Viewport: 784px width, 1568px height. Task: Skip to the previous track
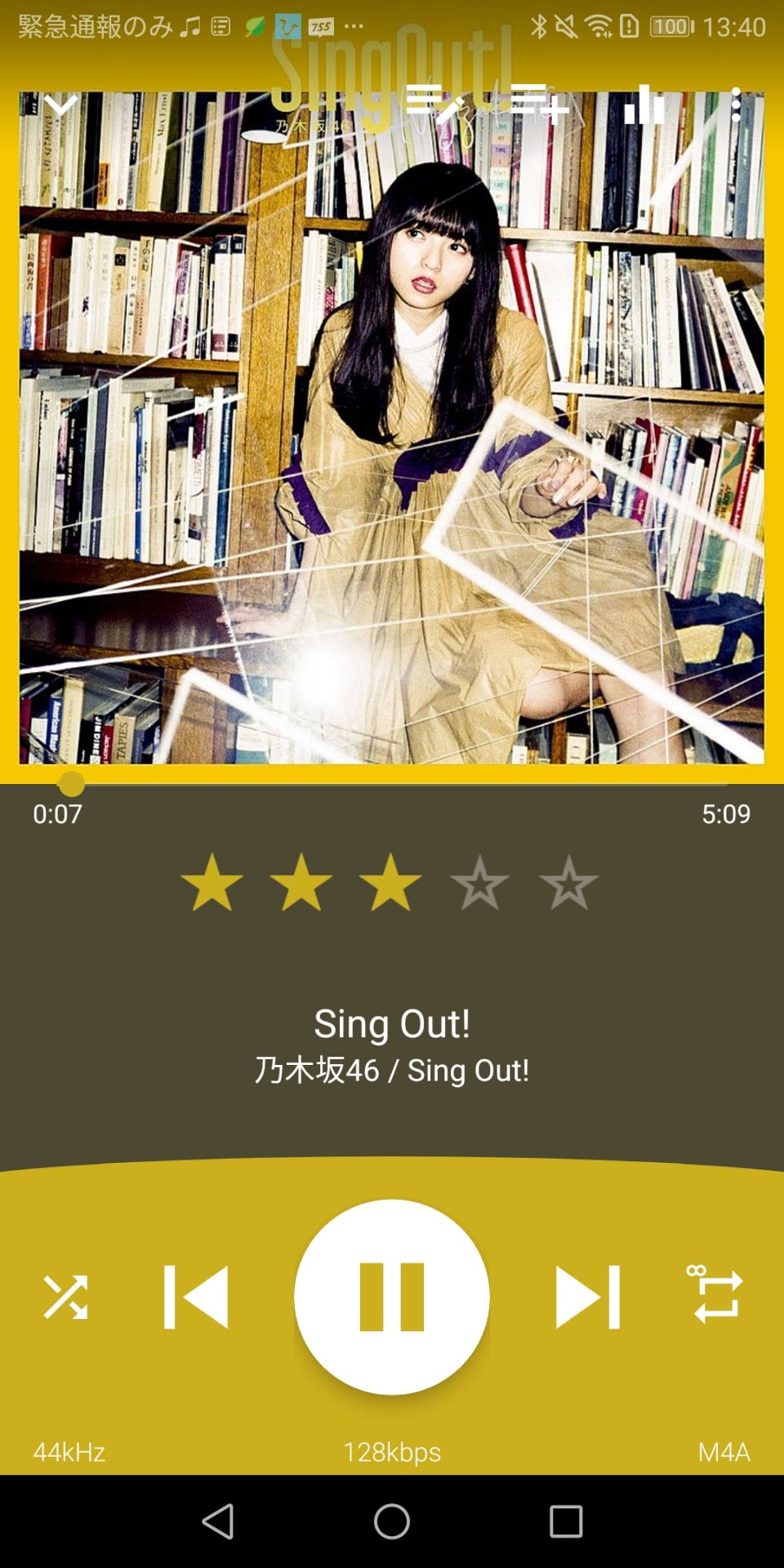point(196,1297)
